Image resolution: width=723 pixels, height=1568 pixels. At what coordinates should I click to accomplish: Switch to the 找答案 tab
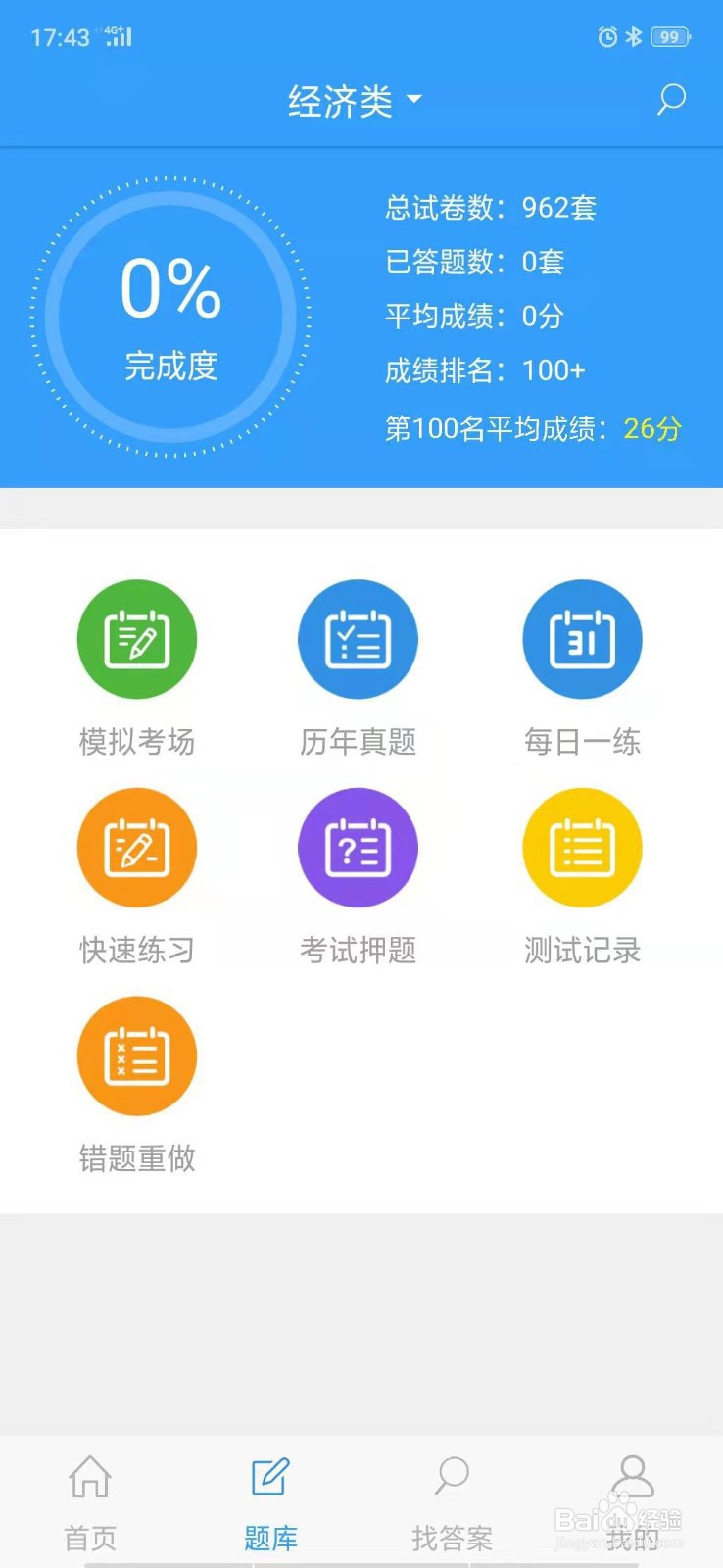click(452, 1502)
